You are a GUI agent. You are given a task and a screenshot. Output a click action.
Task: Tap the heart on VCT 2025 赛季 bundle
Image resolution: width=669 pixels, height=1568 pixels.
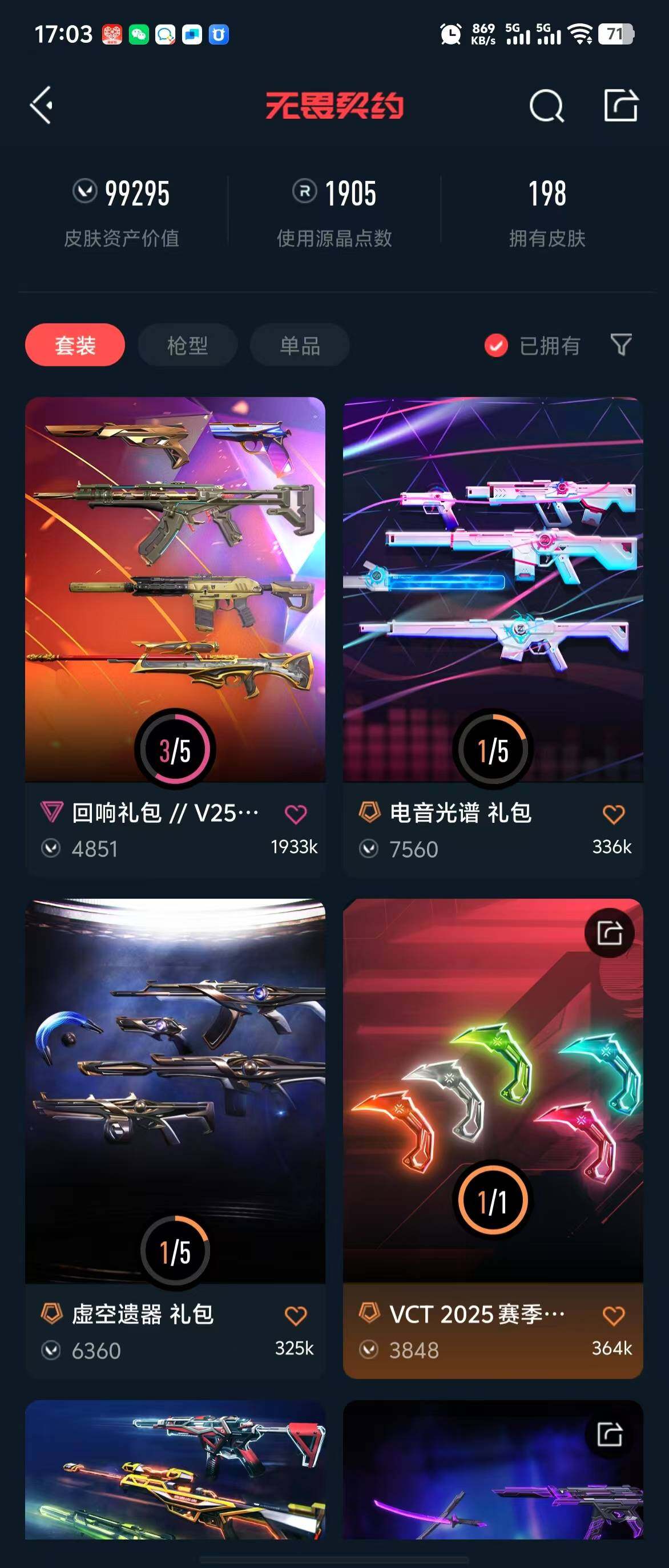[613, 1315]
